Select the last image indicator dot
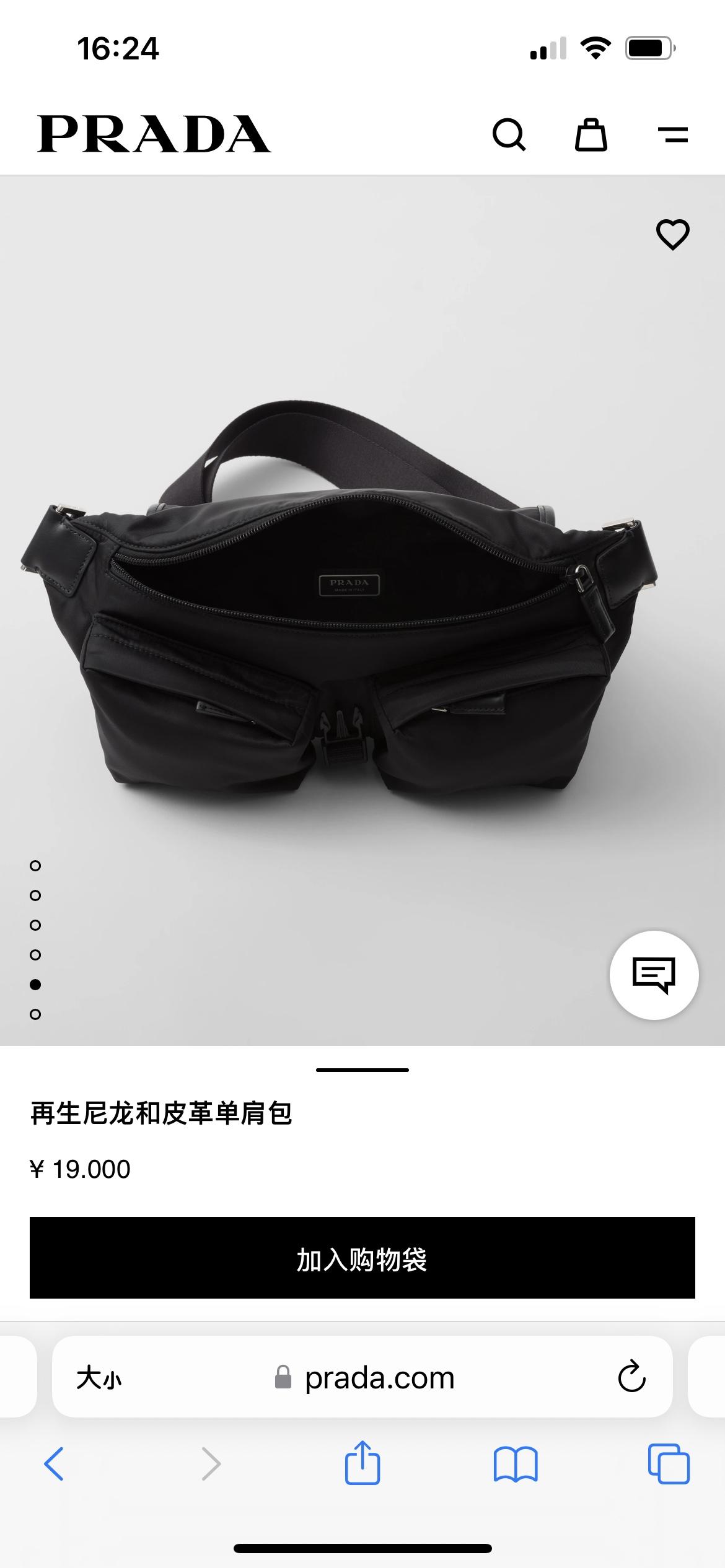725x1568 pixels. click(x=35, y=1014)
